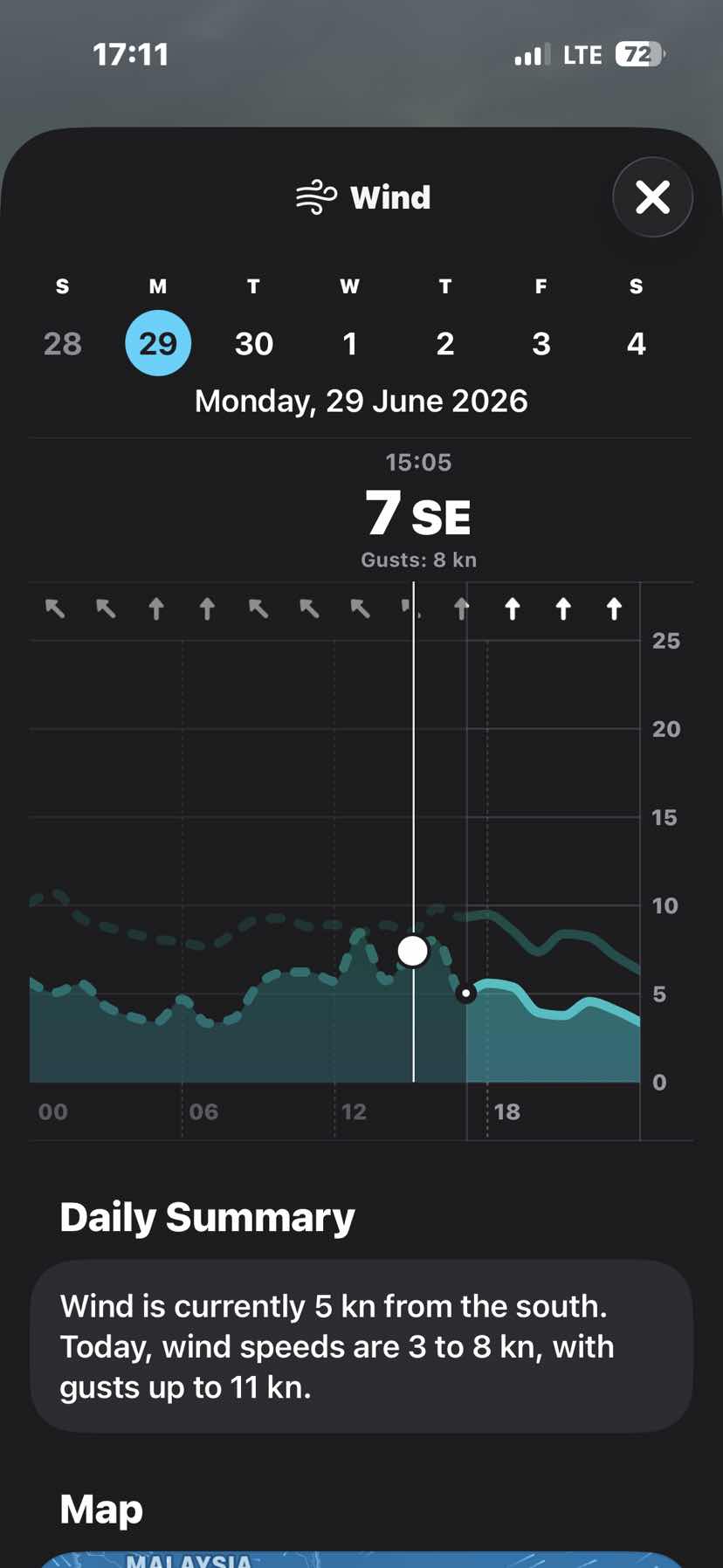Switch to Wednesday 1 forecast

coord(349,343)
